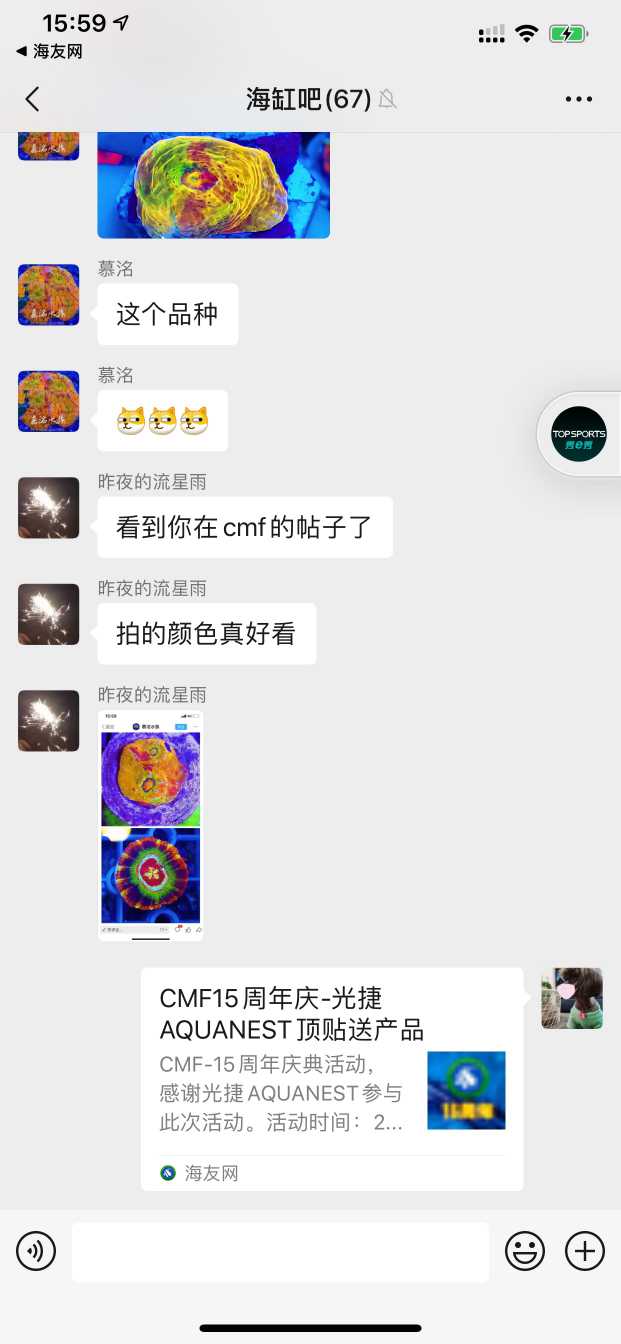Open the TOP SPORTS floating mini program
Screen dimensions: 621x1344
coord(579,434)
